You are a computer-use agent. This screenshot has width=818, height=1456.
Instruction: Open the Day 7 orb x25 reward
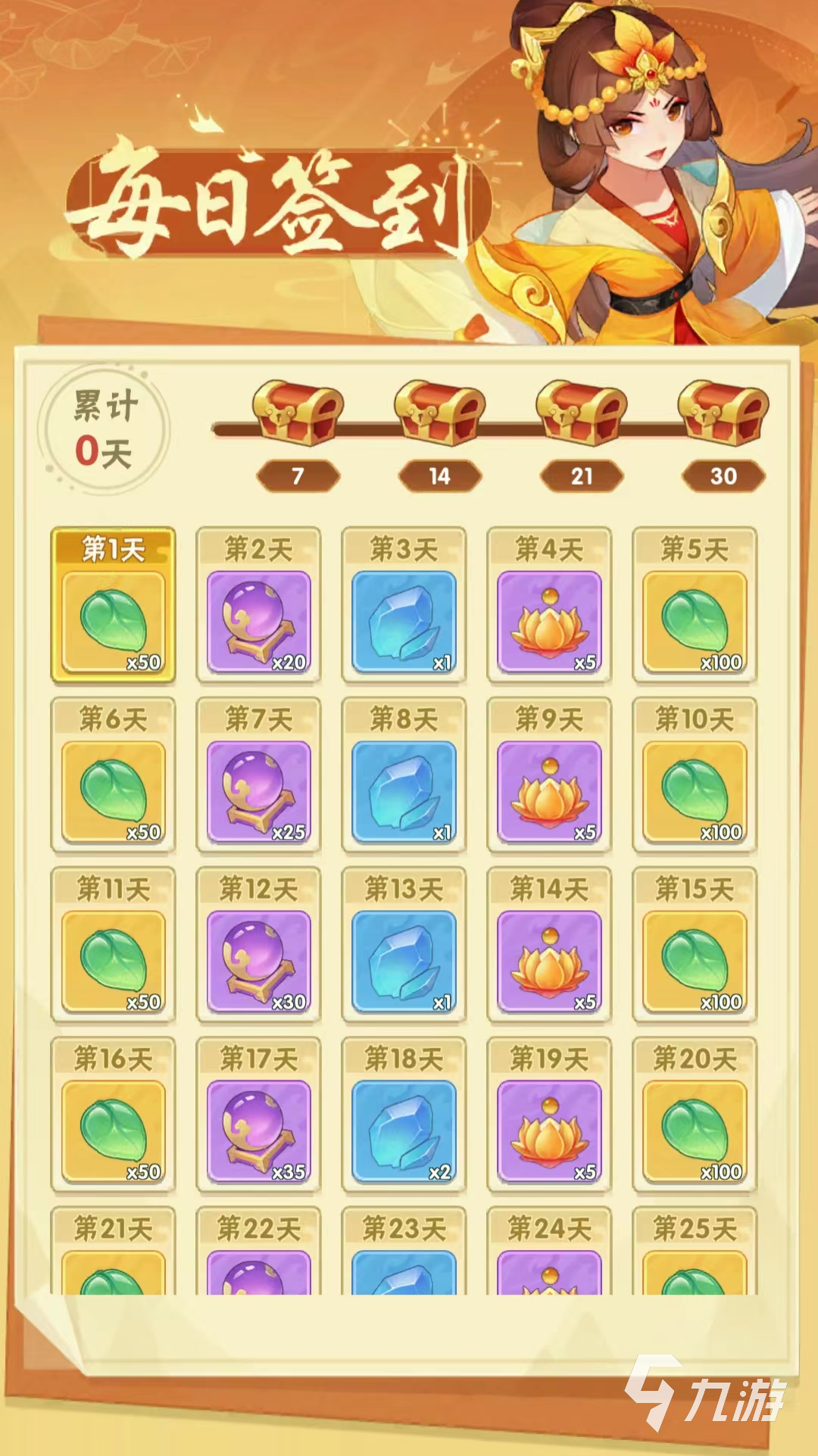tap(259, 775)
